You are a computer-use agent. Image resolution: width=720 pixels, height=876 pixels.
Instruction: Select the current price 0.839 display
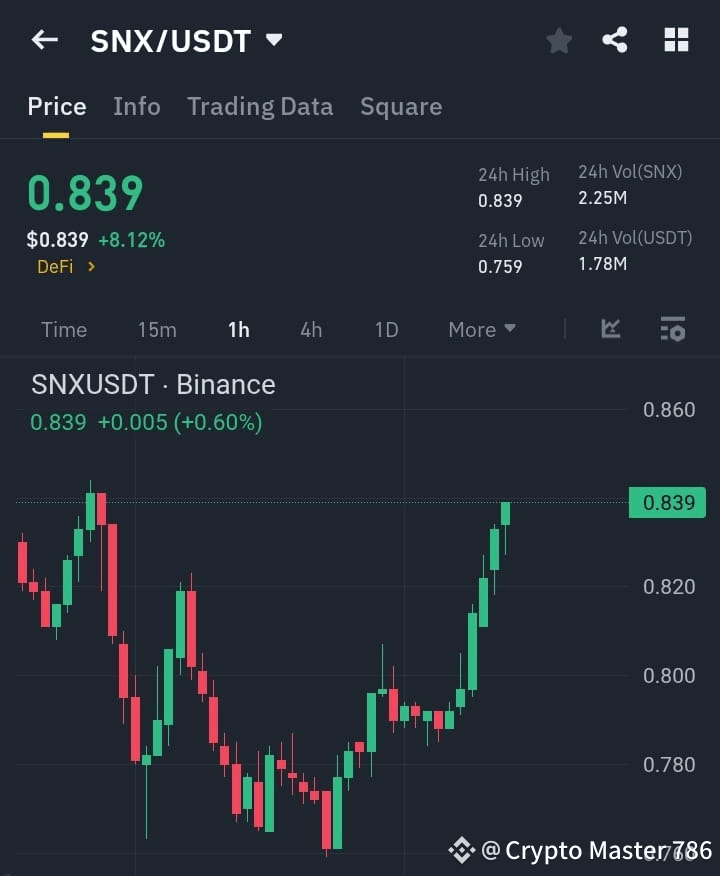[x=84, y=192]
